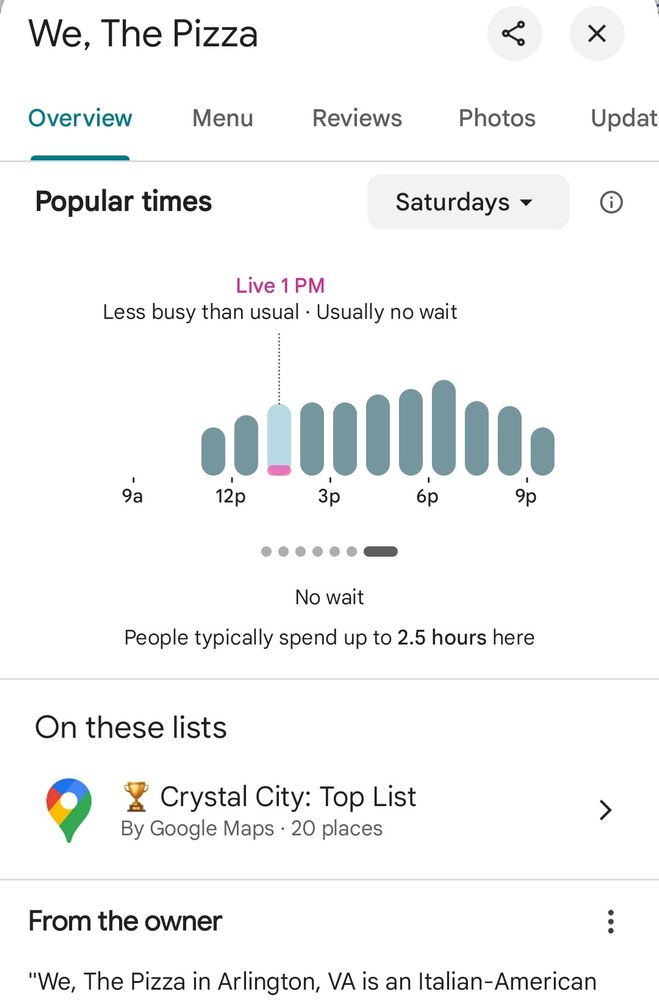
Task: Open the Saturdays day dropdown
Action: [x=467, y=202]
